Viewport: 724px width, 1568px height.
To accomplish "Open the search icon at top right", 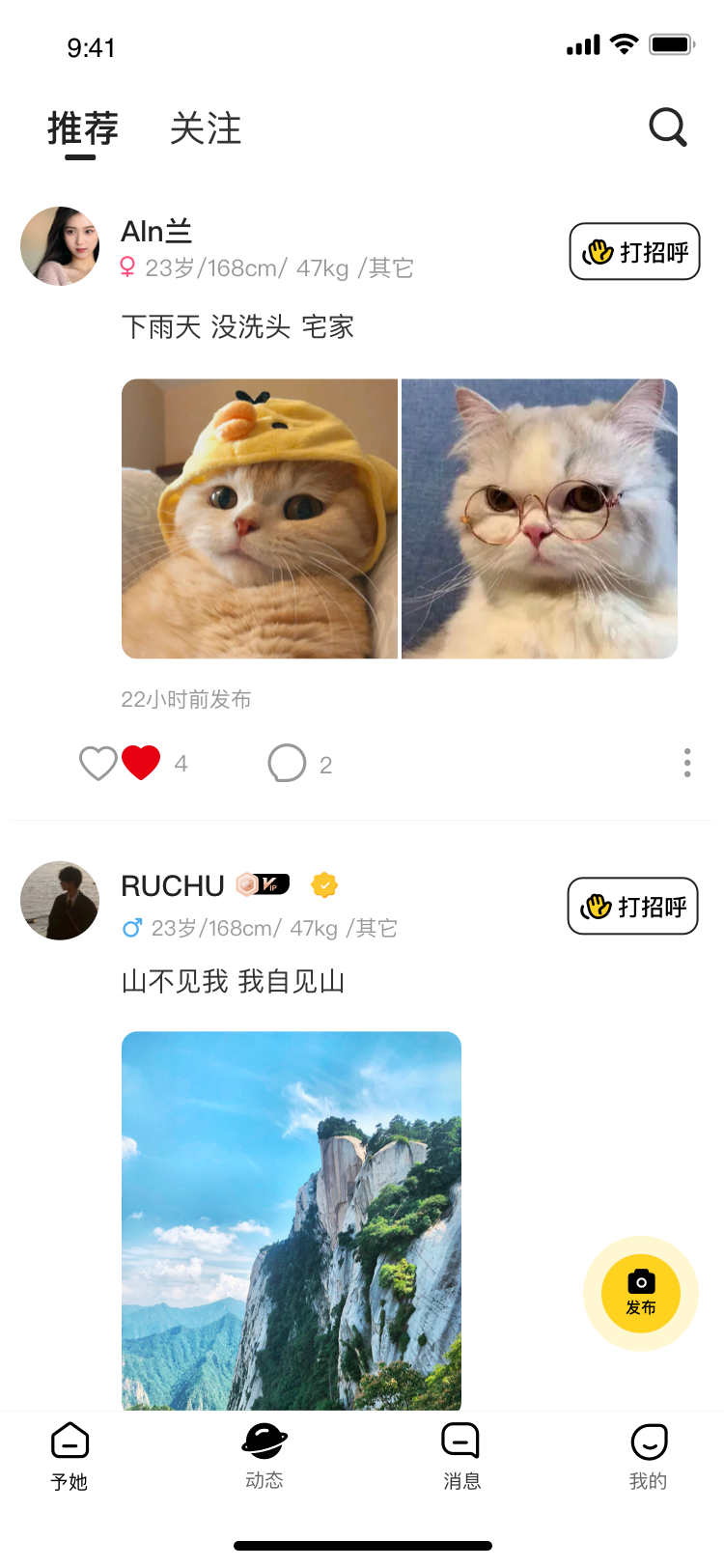I will (x=668, y=127).
